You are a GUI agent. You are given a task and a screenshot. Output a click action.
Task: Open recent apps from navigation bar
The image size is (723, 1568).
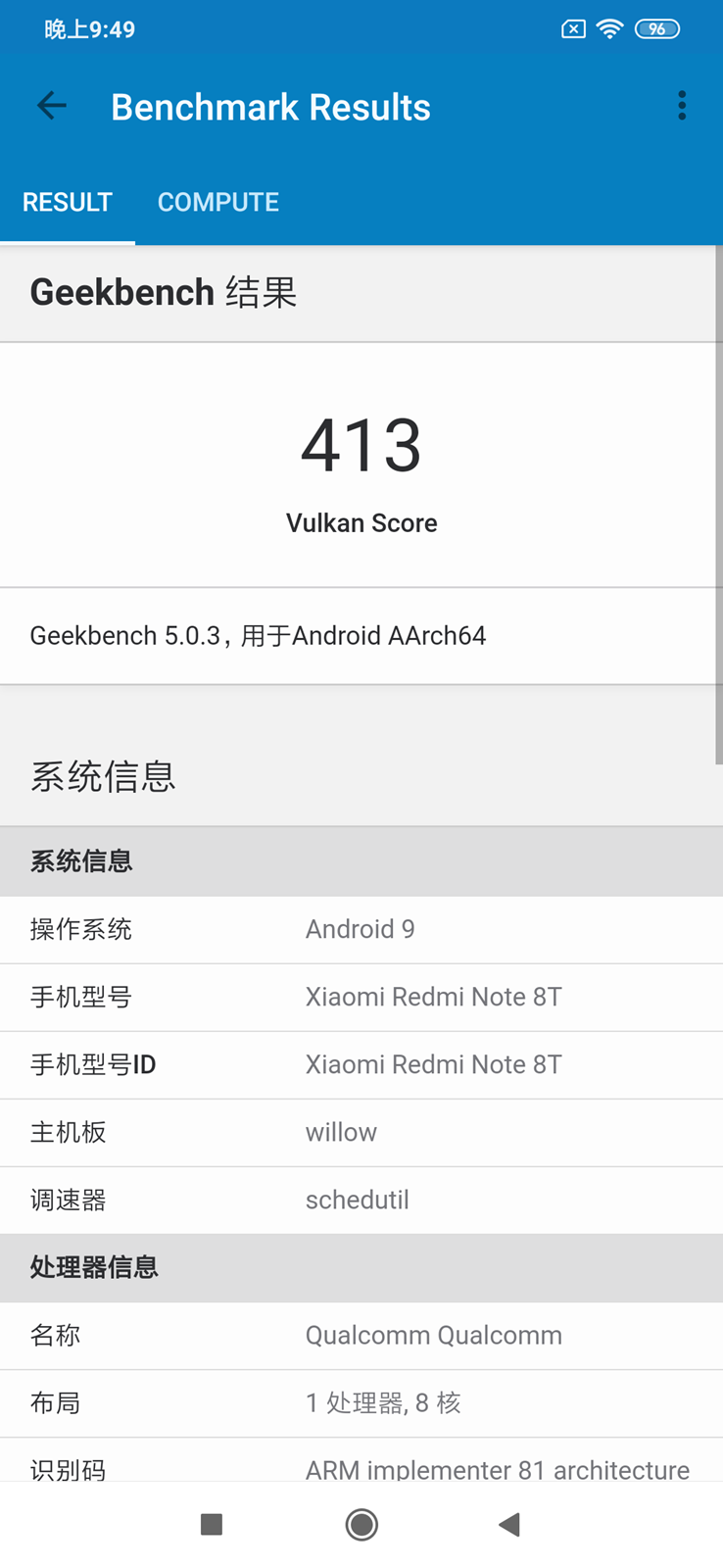point(212,1524)
